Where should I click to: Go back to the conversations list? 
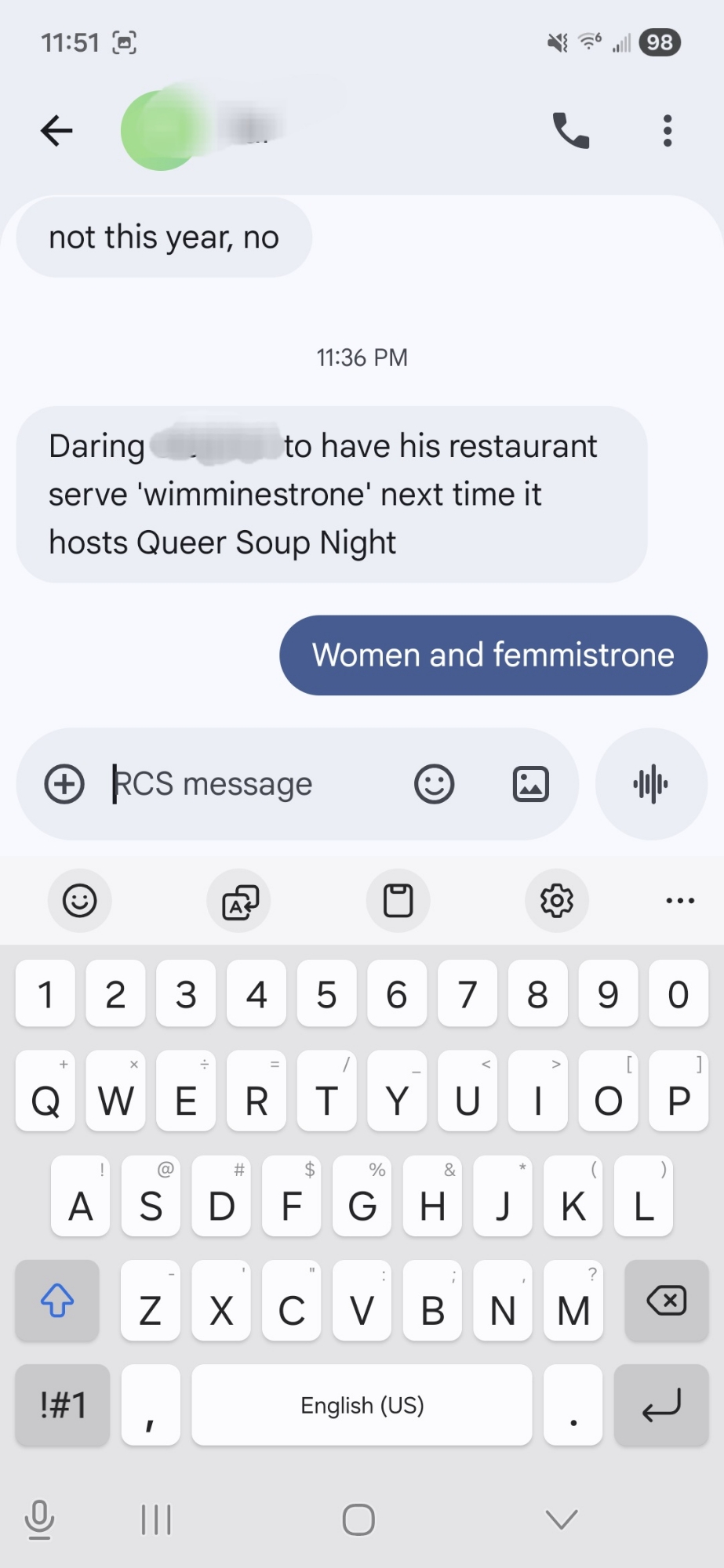tap(56, 131)
